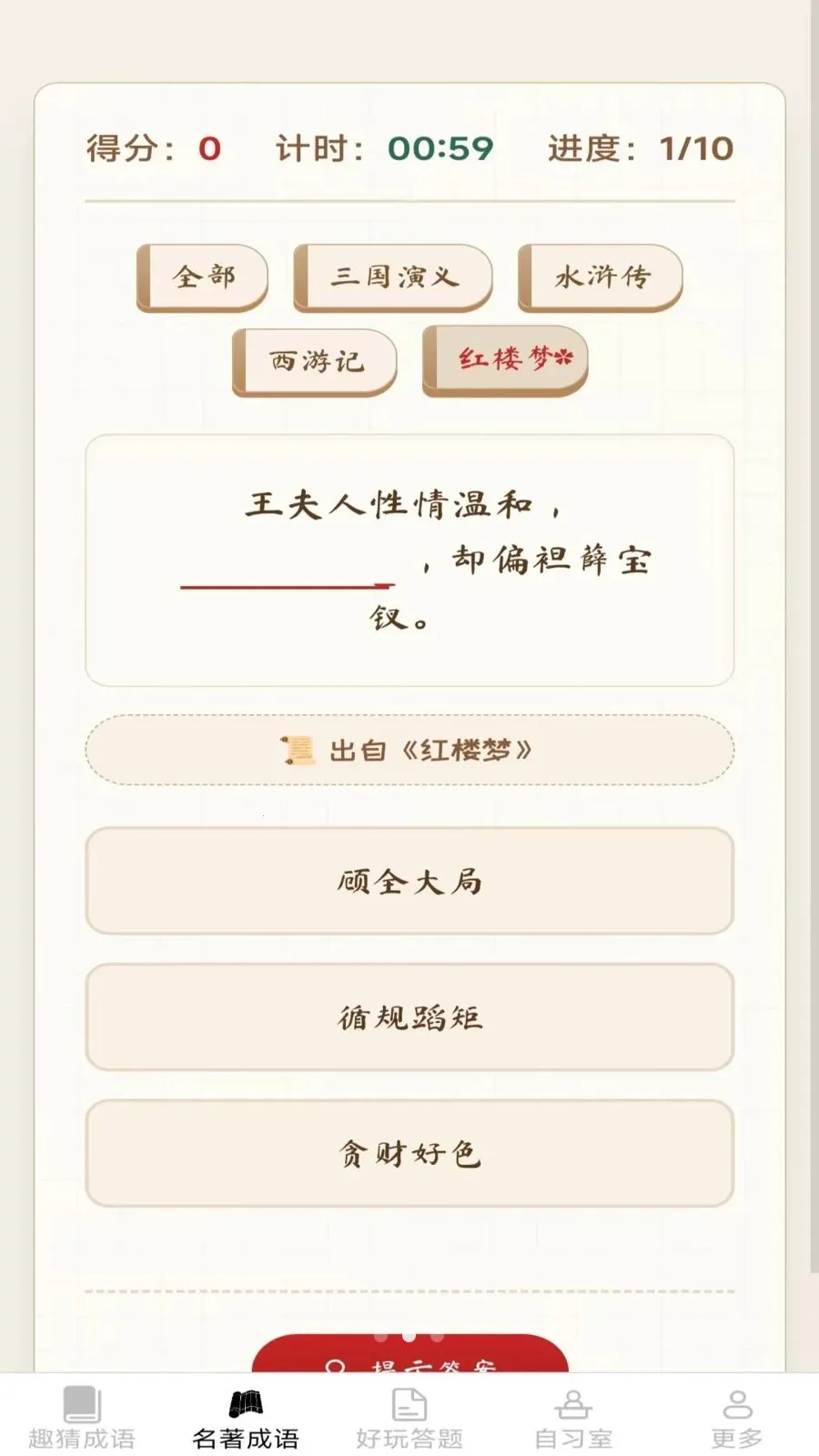Select the 全部 category chip
Screen dimensions: 819x1456
[203, 277]
